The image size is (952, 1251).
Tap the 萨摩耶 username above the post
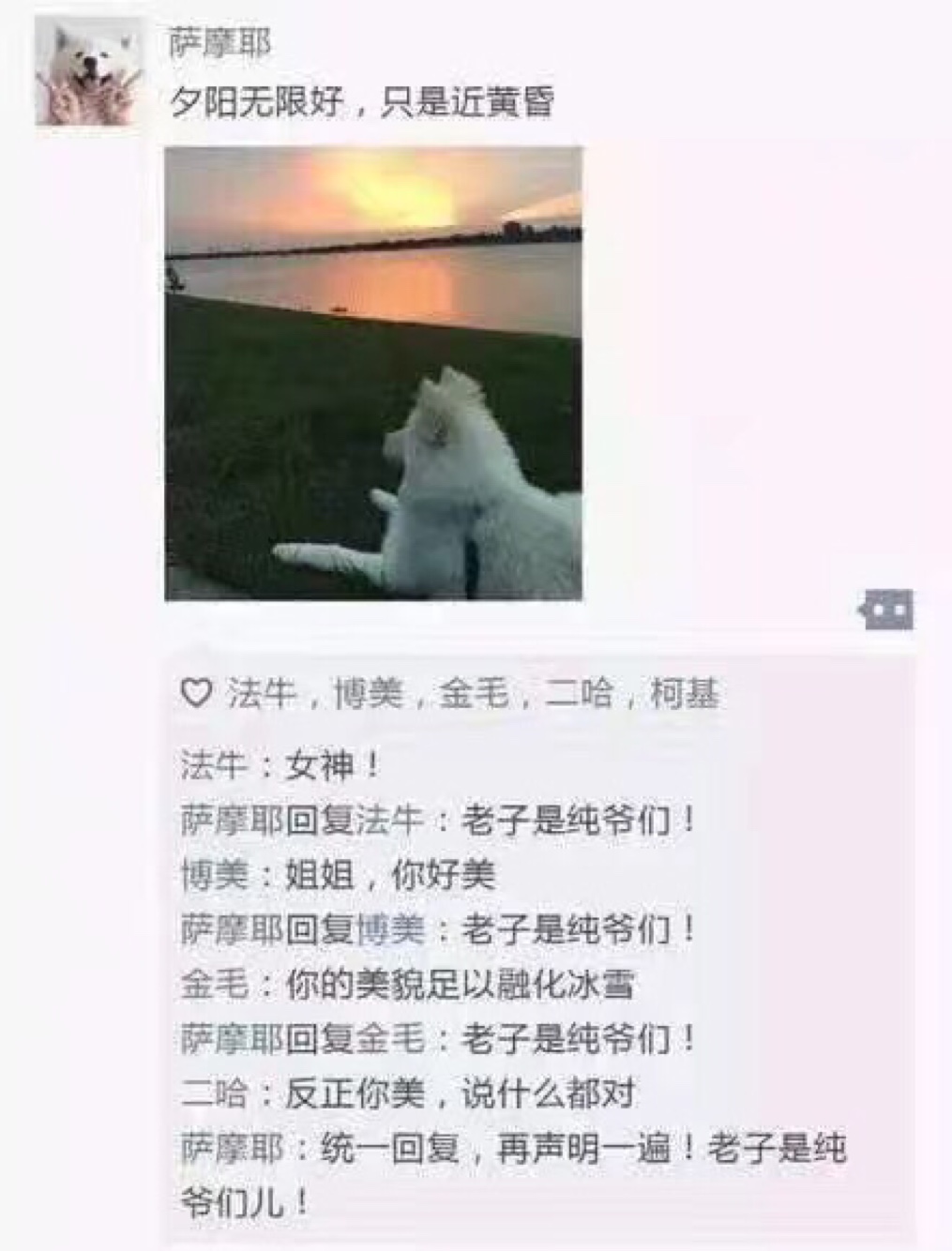pyautogui.click(x=219, y=43)
